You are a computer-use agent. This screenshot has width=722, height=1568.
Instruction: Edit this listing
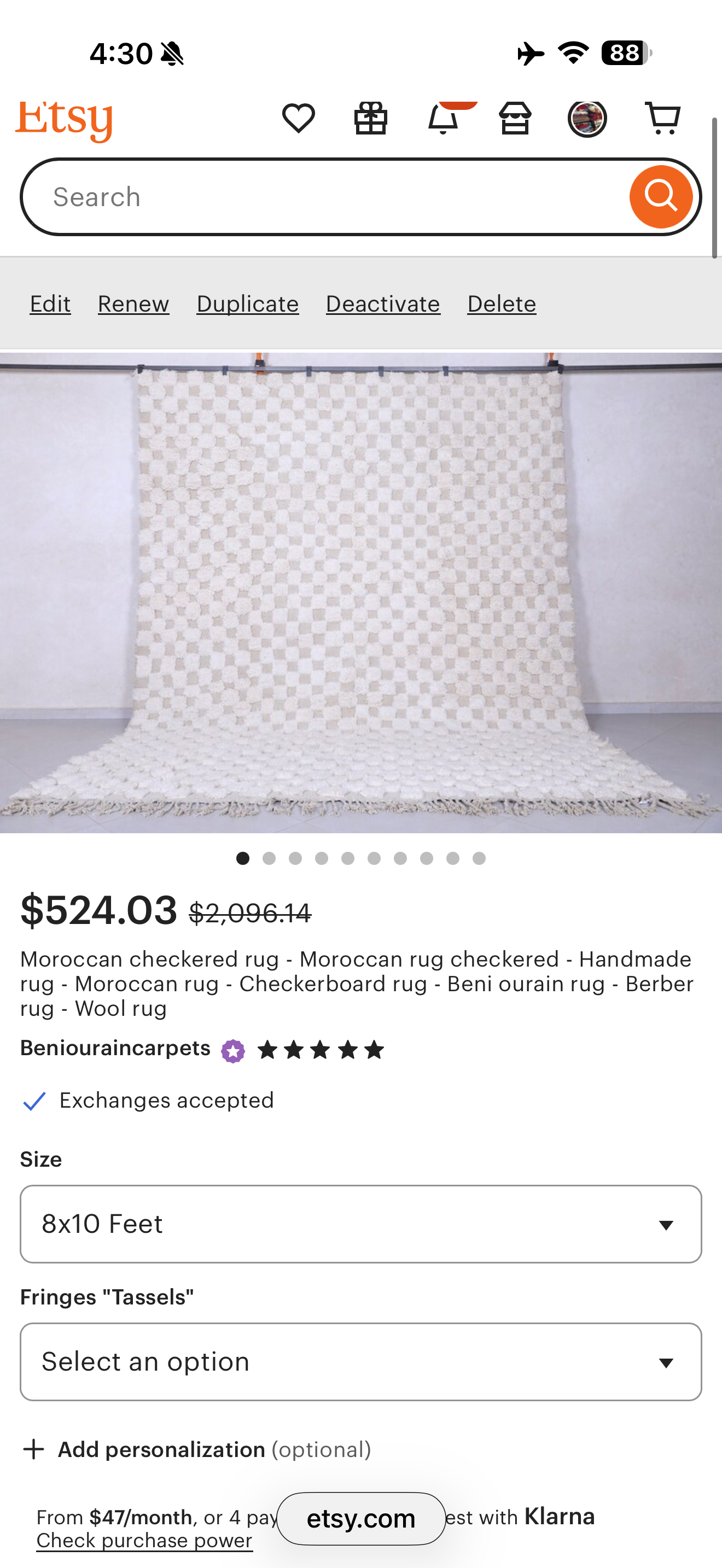[50, 304]
